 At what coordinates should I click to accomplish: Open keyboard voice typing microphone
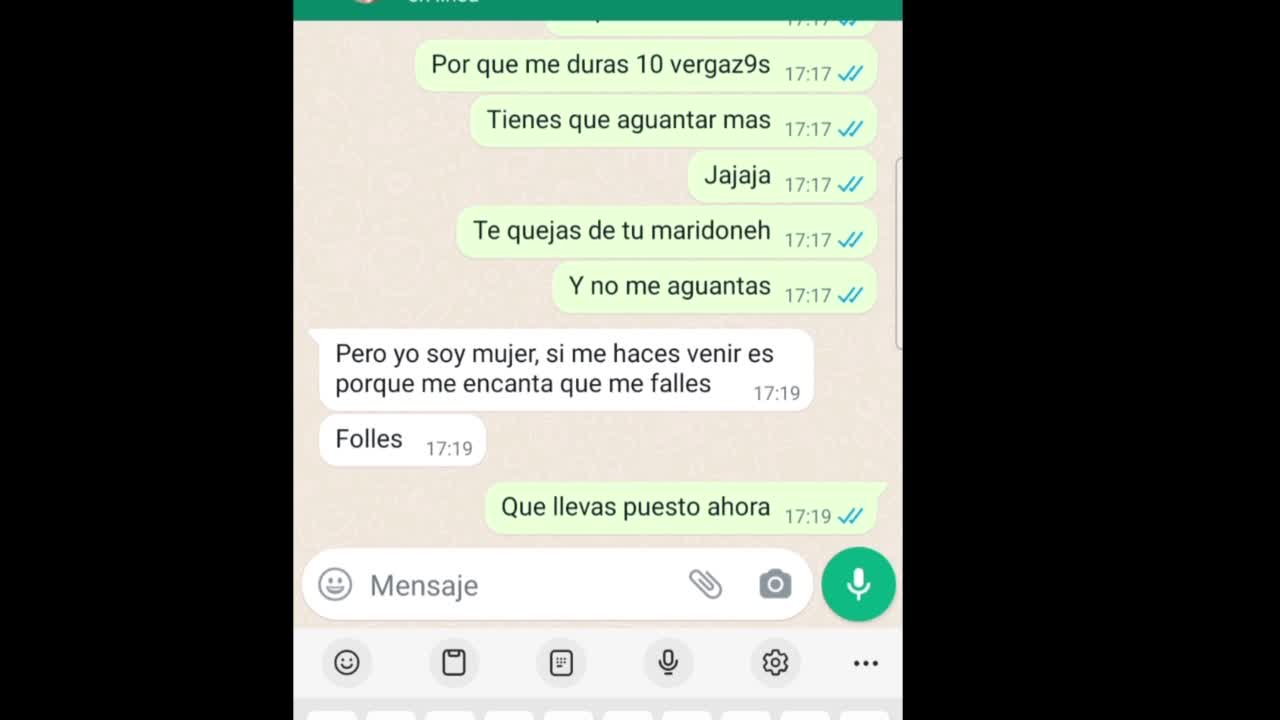[668, 662]
